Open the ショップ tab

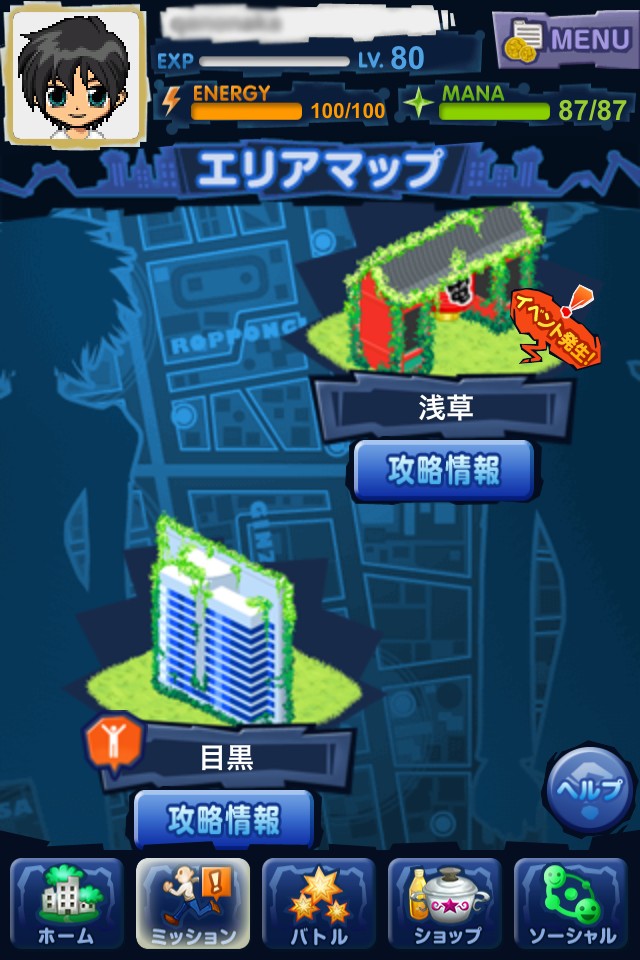tap(445, 904)
